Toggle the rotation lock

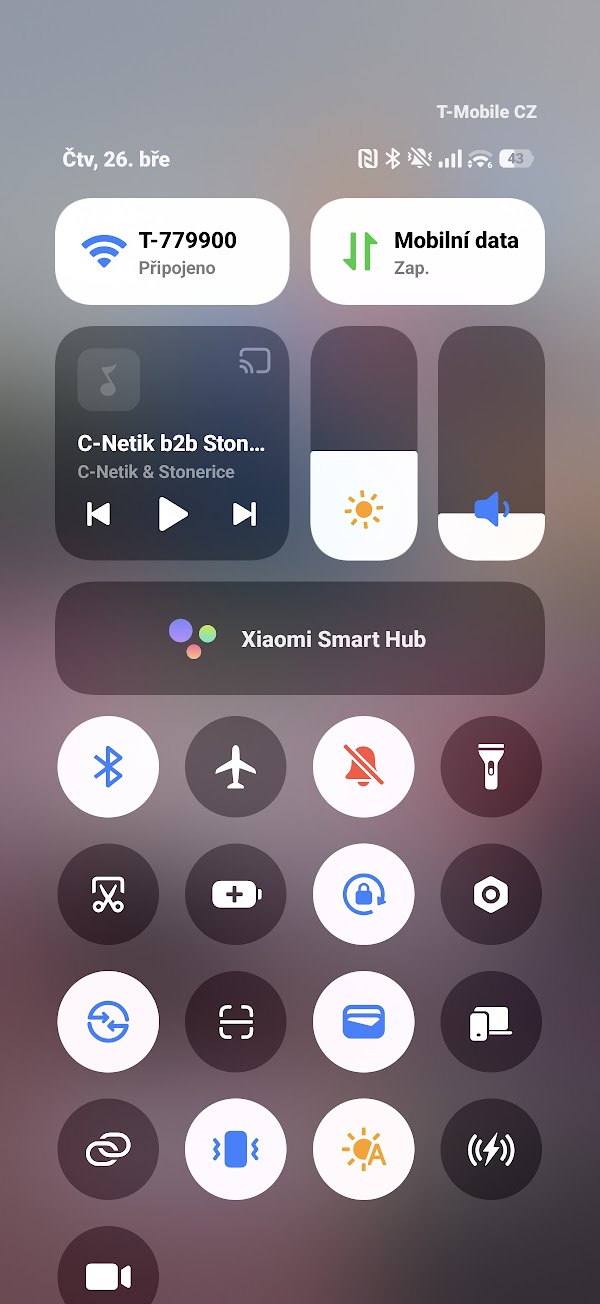(363, 894)
